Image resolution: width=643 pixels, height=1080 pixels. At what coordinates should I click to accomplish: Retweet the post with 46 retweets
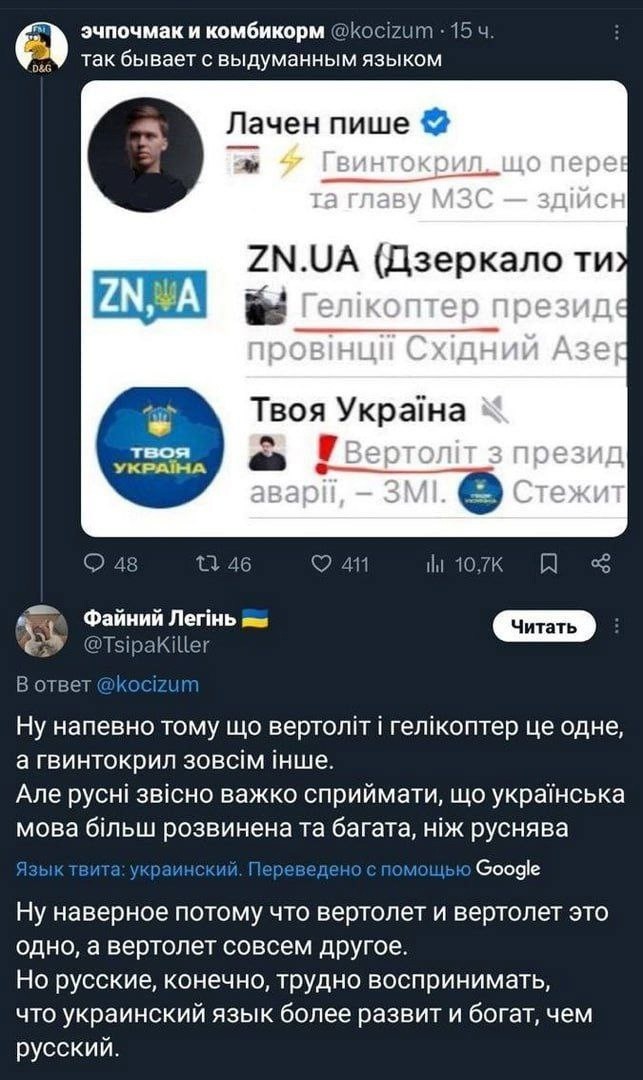(x=224, y=565)
